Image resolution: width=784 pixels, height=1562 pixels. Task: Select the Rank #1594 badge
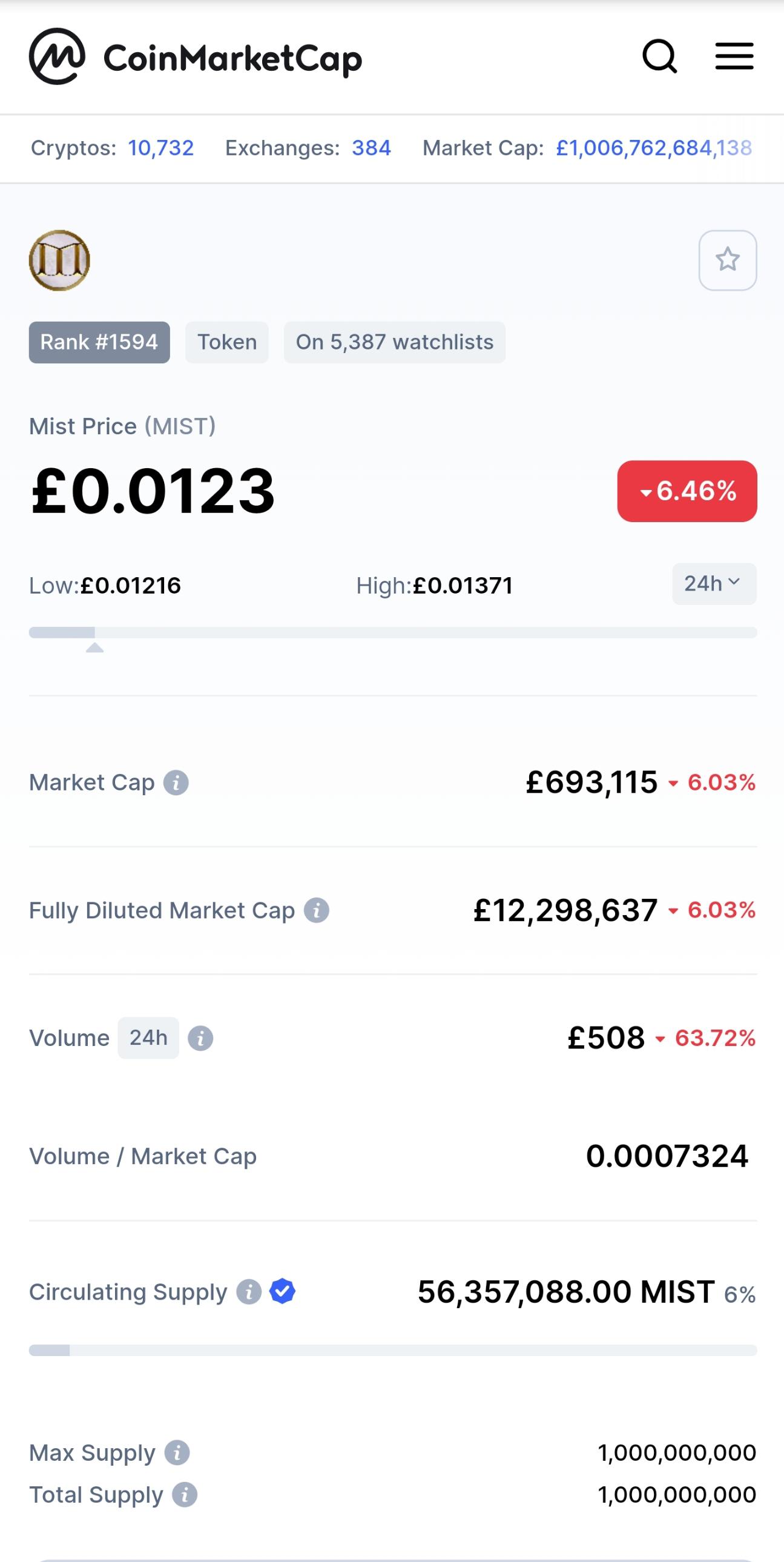(x=99, y=342)
